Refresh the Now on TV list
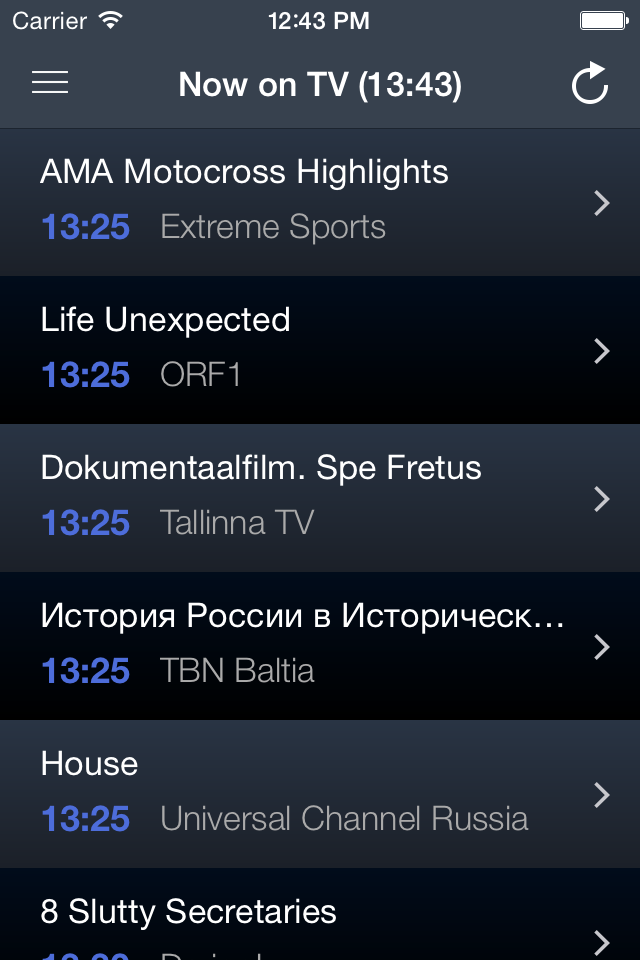Viewport: 640px width, 960px height. click(589, 84)
